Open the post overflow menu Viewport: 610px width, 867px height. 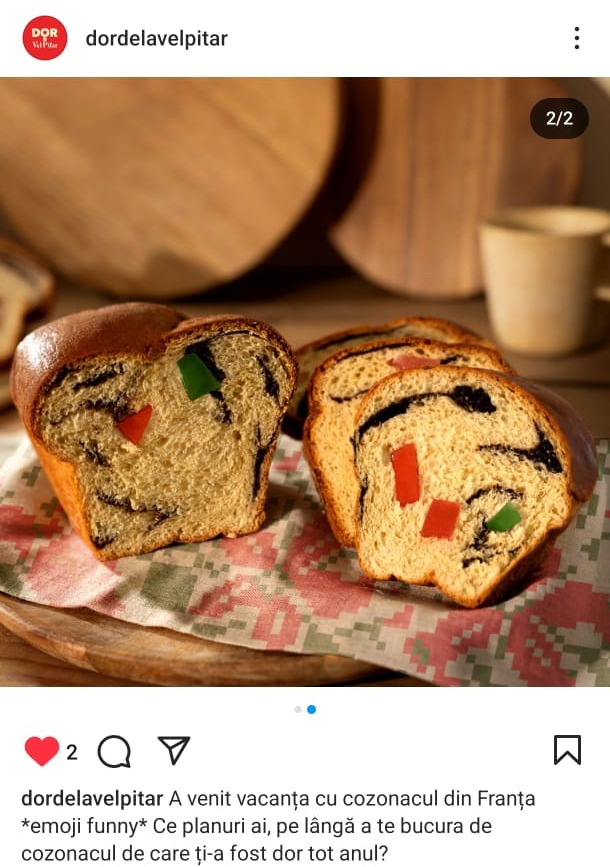(x=576, y=38)
